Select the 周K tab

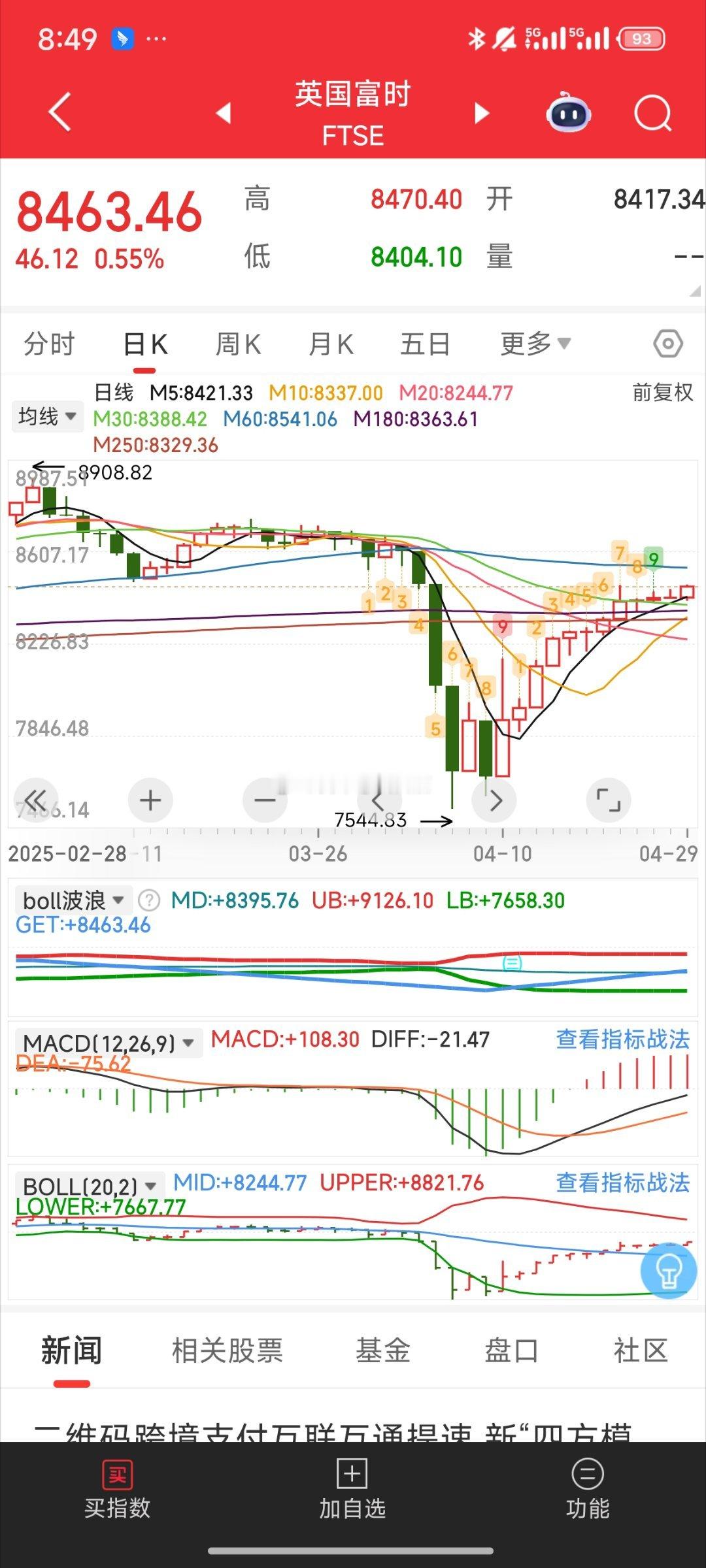239,344
